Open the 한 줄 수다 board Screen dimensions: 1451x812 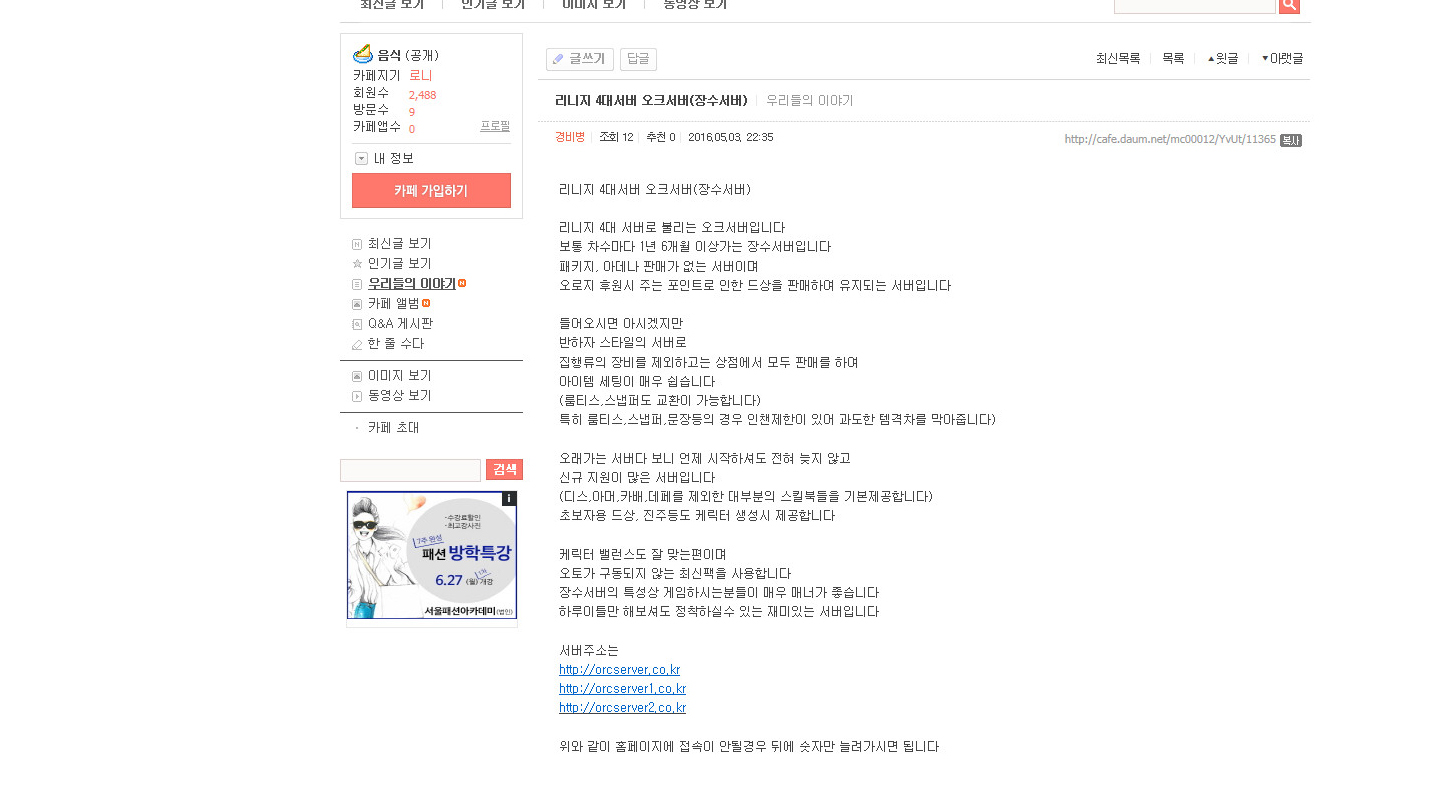tap(395, 344)
